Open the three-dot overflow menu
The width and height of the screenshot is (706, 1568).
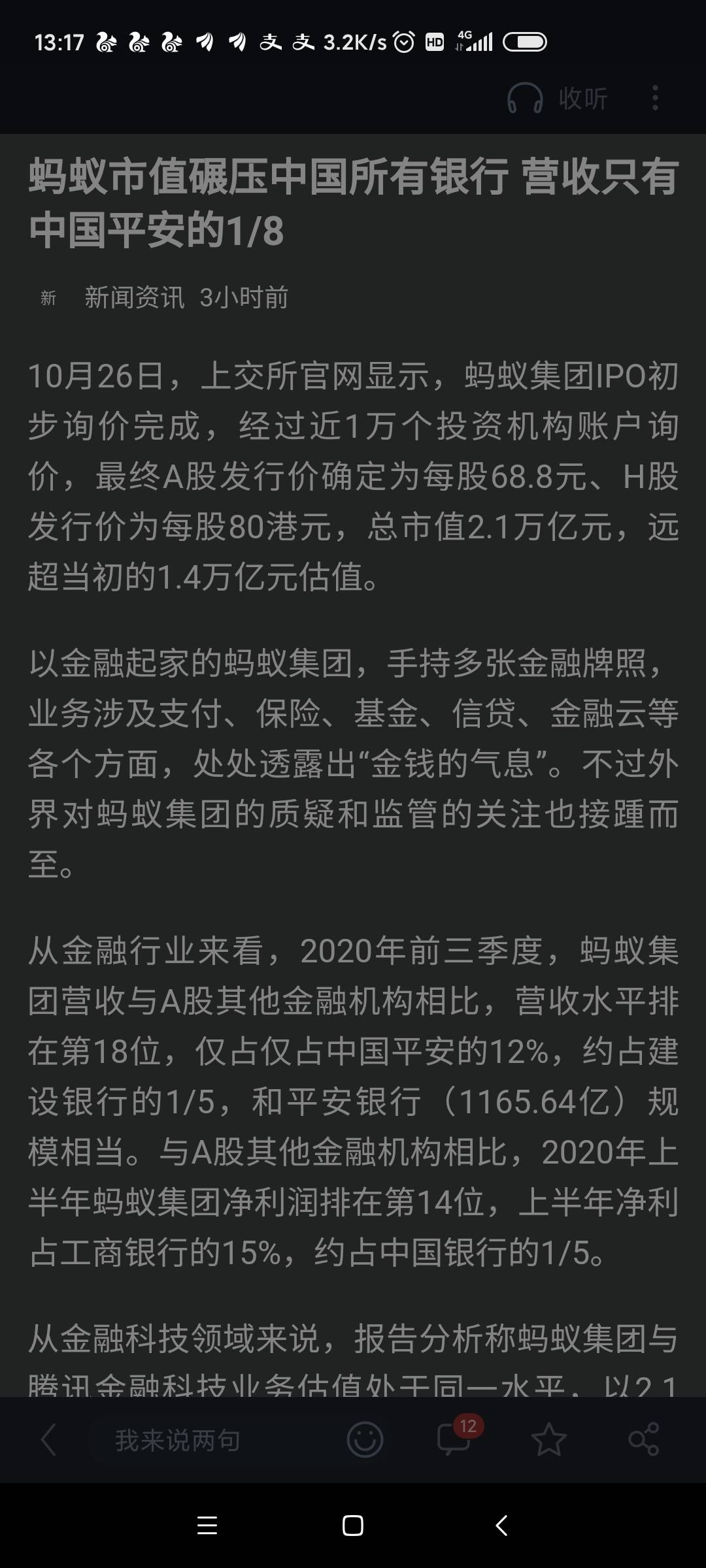coord(655,99)
